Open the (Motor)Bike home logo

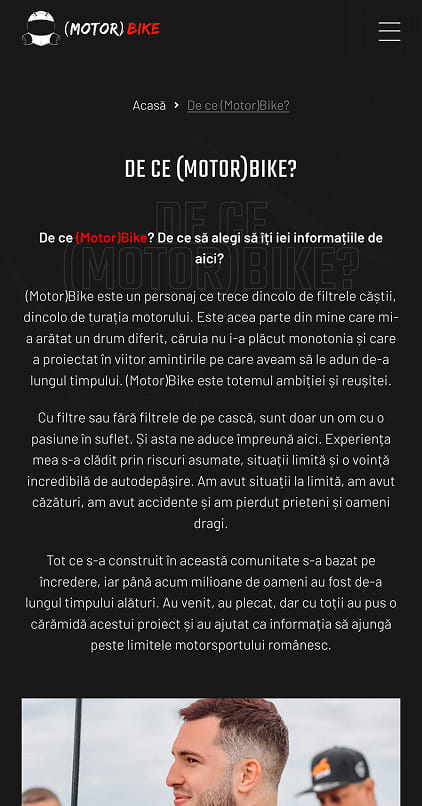[x=91, y=29]
